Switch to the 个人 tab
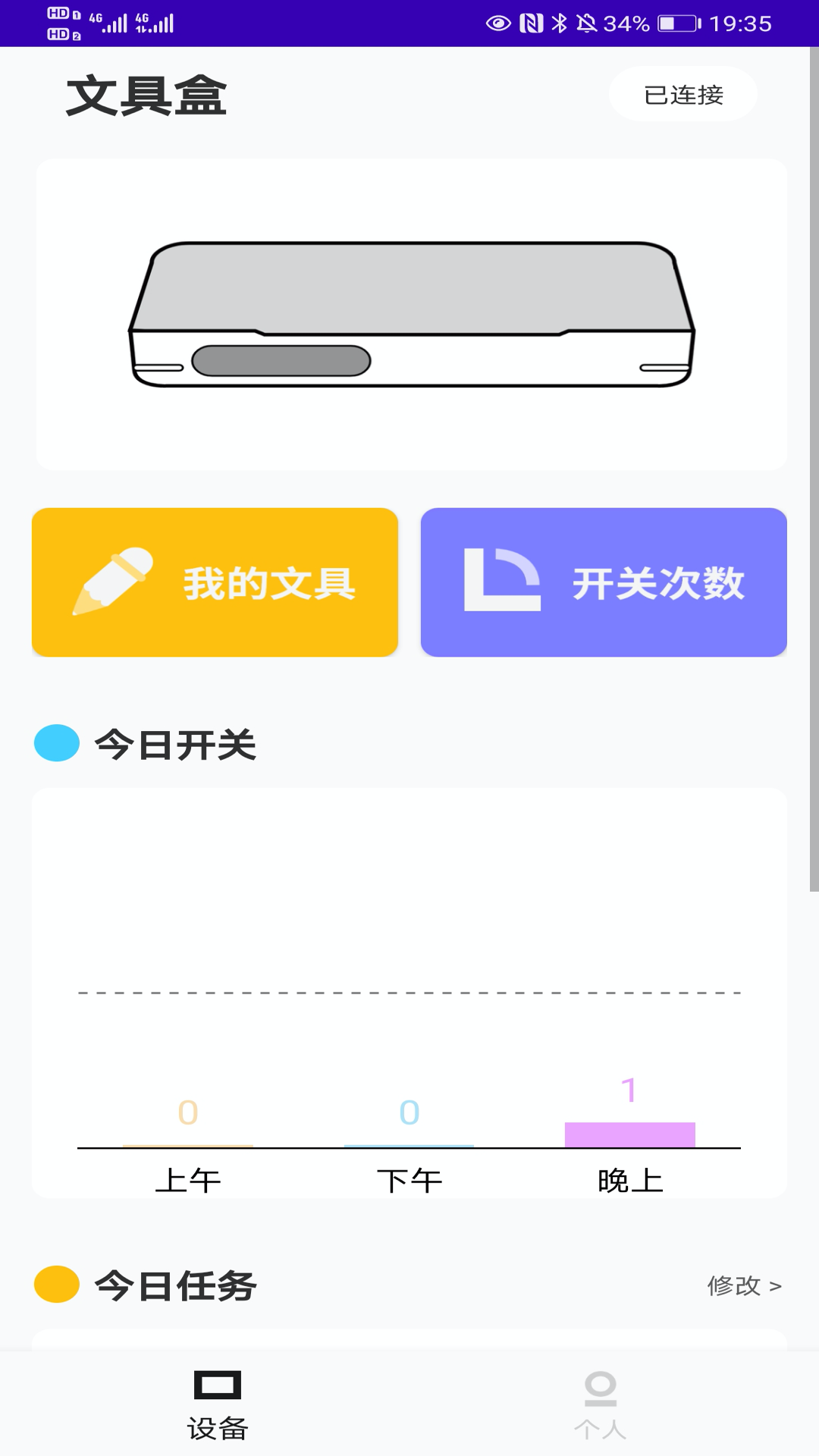 (x=600, y=1404)
